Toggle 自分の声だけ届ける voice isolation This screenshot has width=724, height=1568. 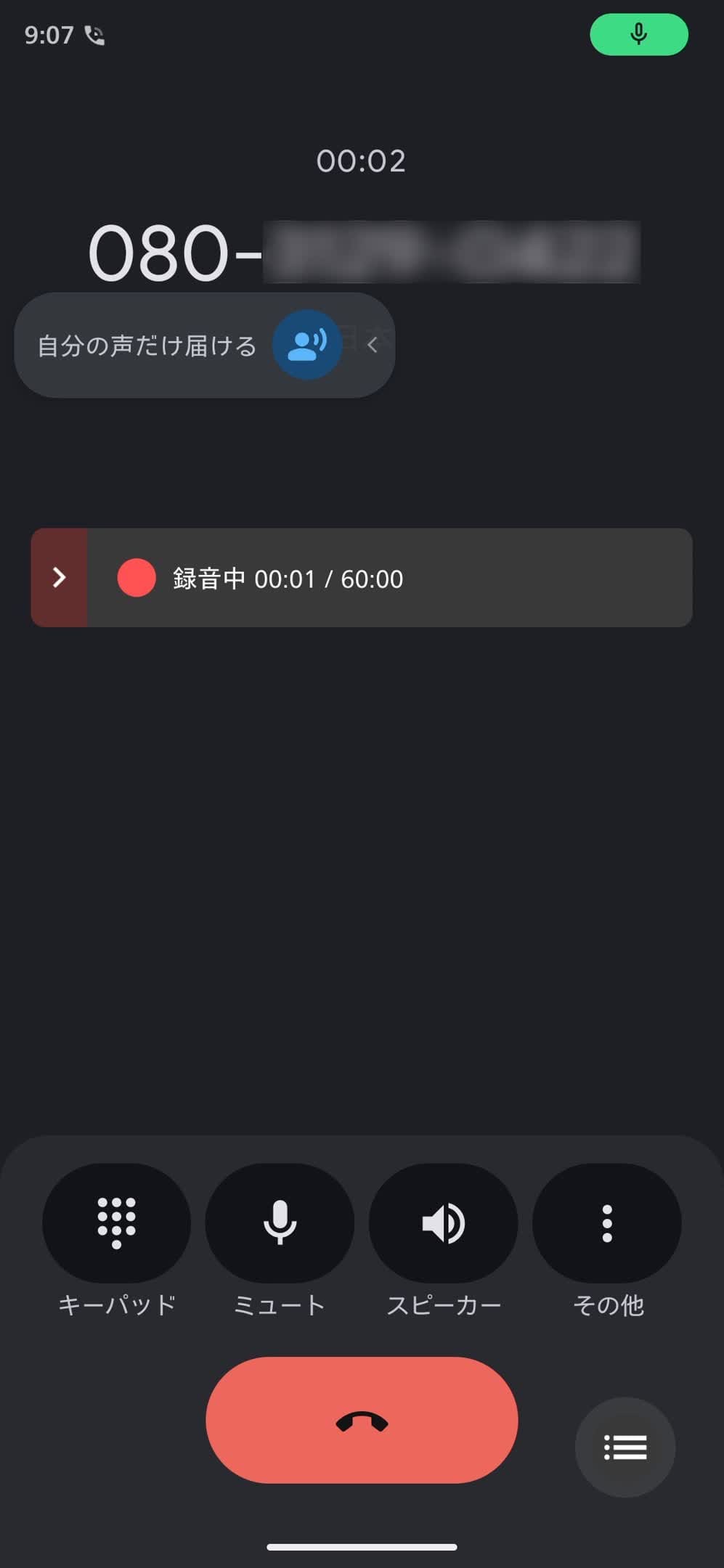[306, 345]
